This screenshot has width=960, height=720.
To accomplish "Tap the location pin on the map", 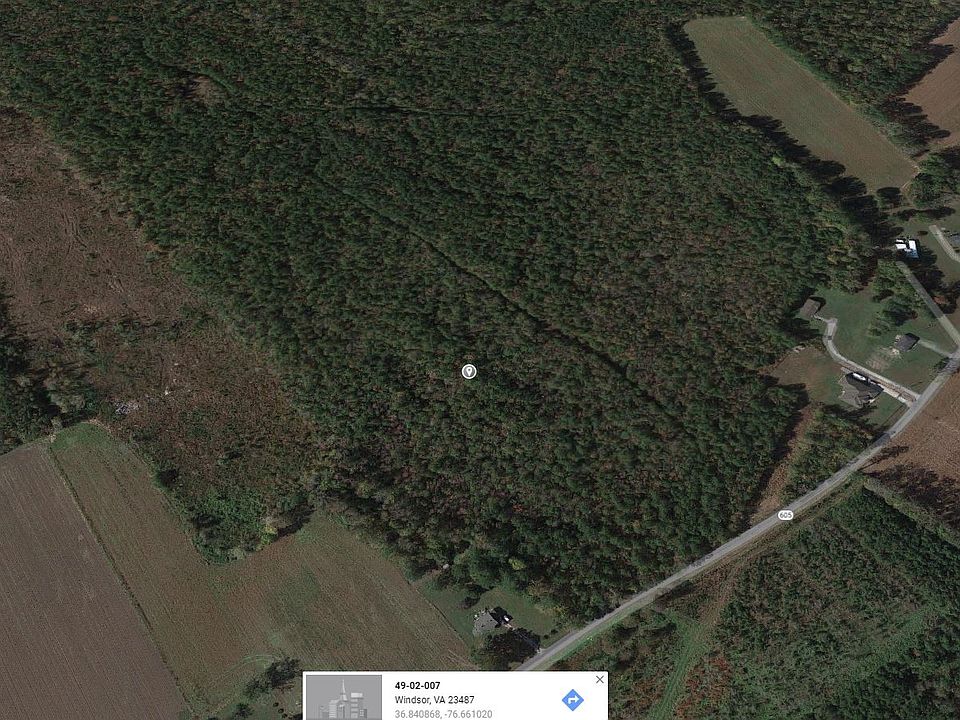I will (x=469, y=371).
